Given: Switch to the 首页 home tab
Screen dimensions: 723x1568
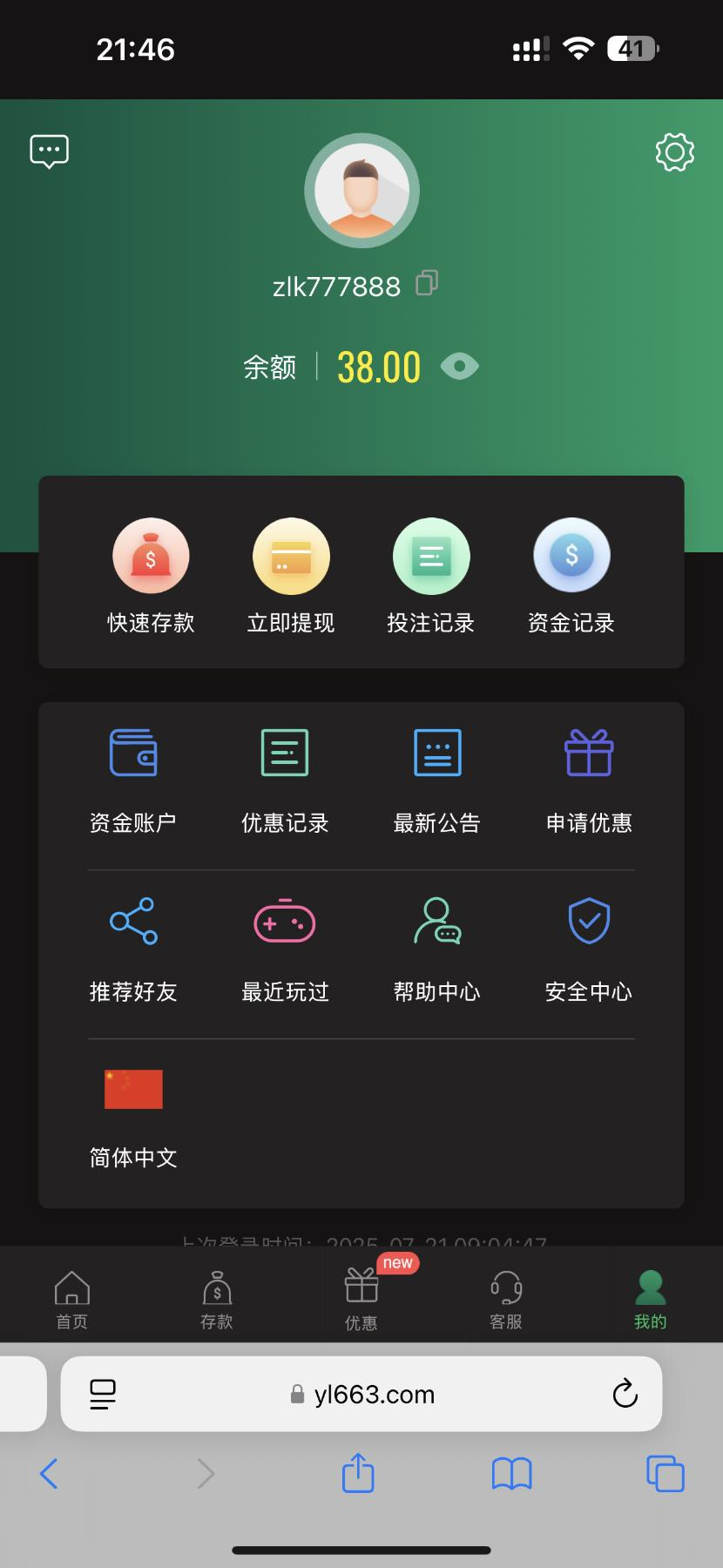Looking at the screenshot, I should (x=72, y=1298).
